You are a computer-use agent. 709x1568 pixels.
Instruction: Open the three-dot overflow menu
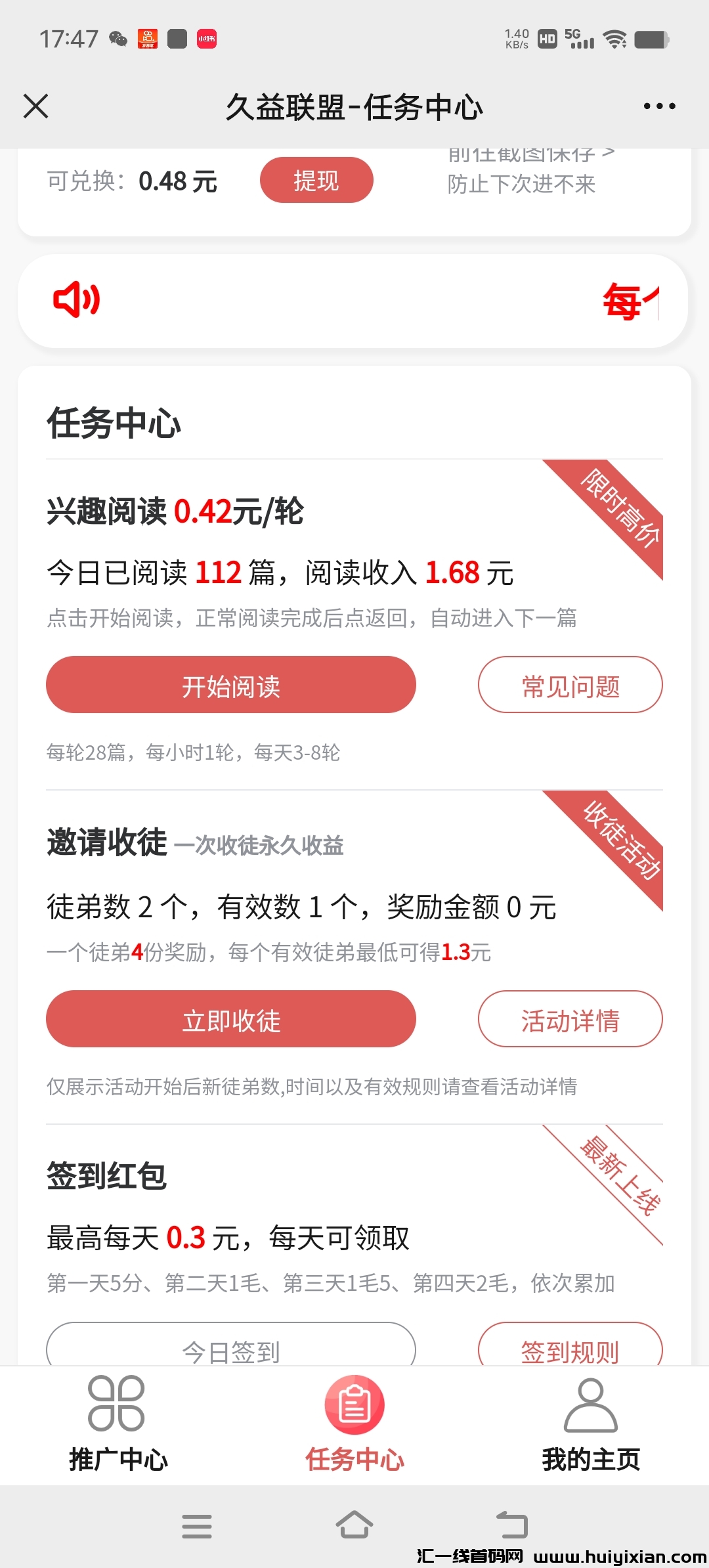(659, 106)
